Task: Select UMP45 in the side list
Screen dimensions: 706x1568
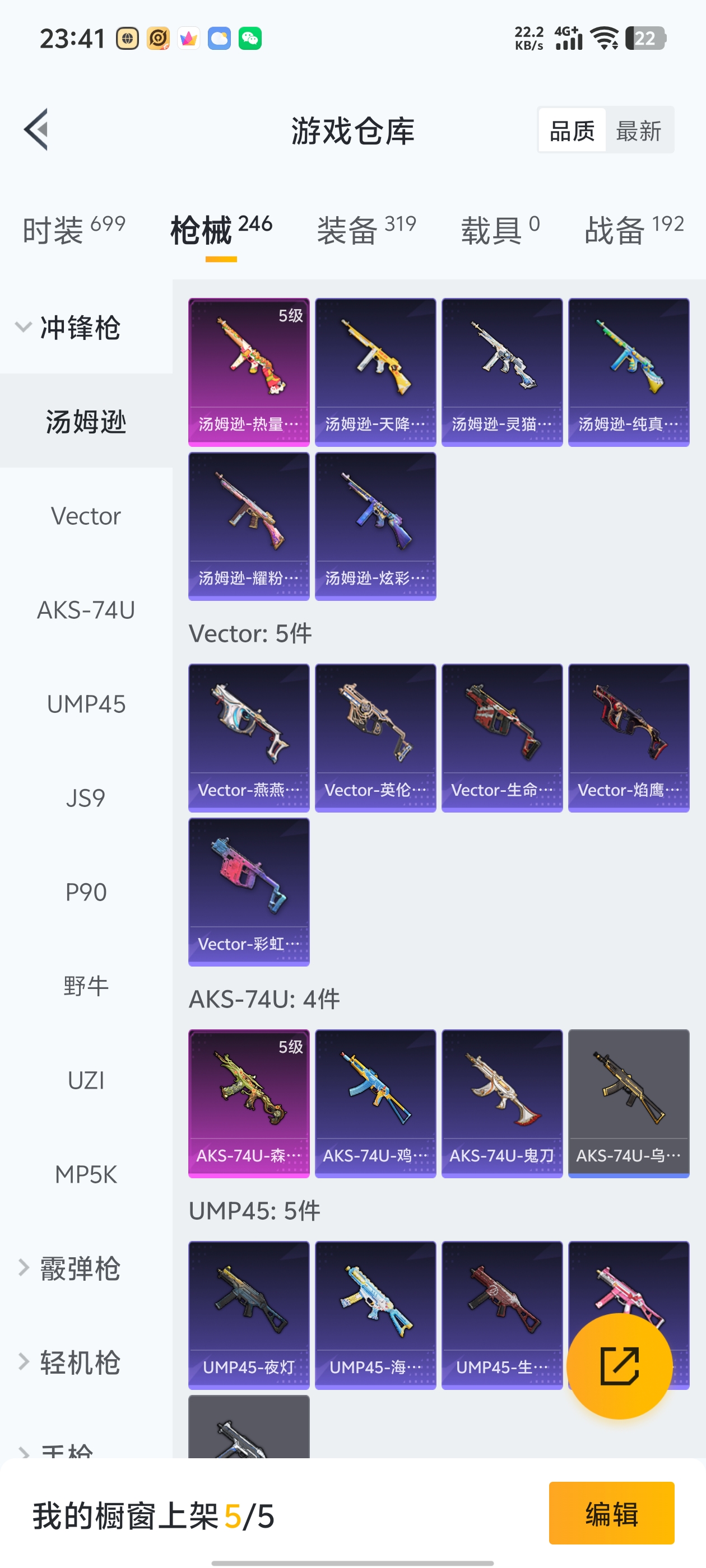Action: tap(86, 704)
